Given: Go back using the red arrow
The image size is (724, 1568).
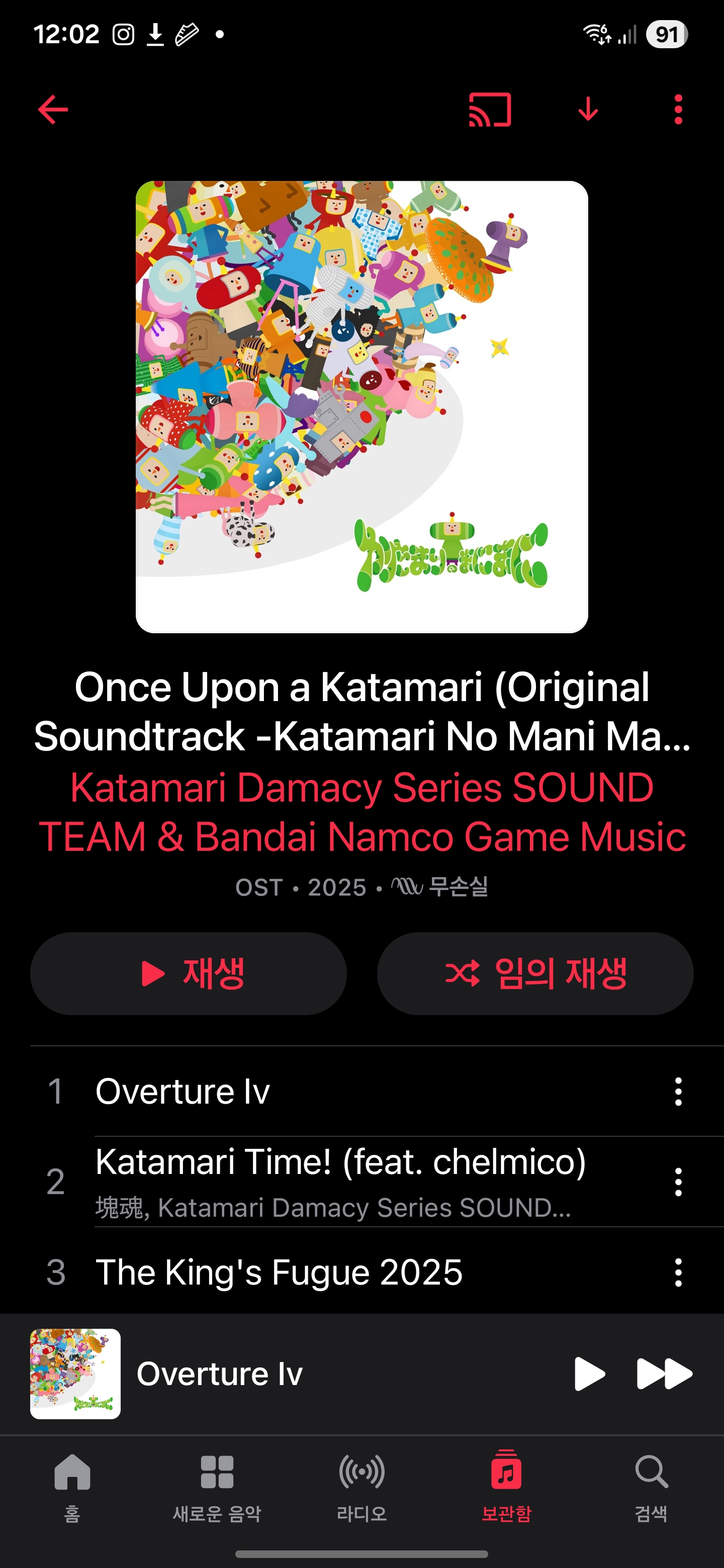Looking at the screenshot, I should (x=53, y=110).
